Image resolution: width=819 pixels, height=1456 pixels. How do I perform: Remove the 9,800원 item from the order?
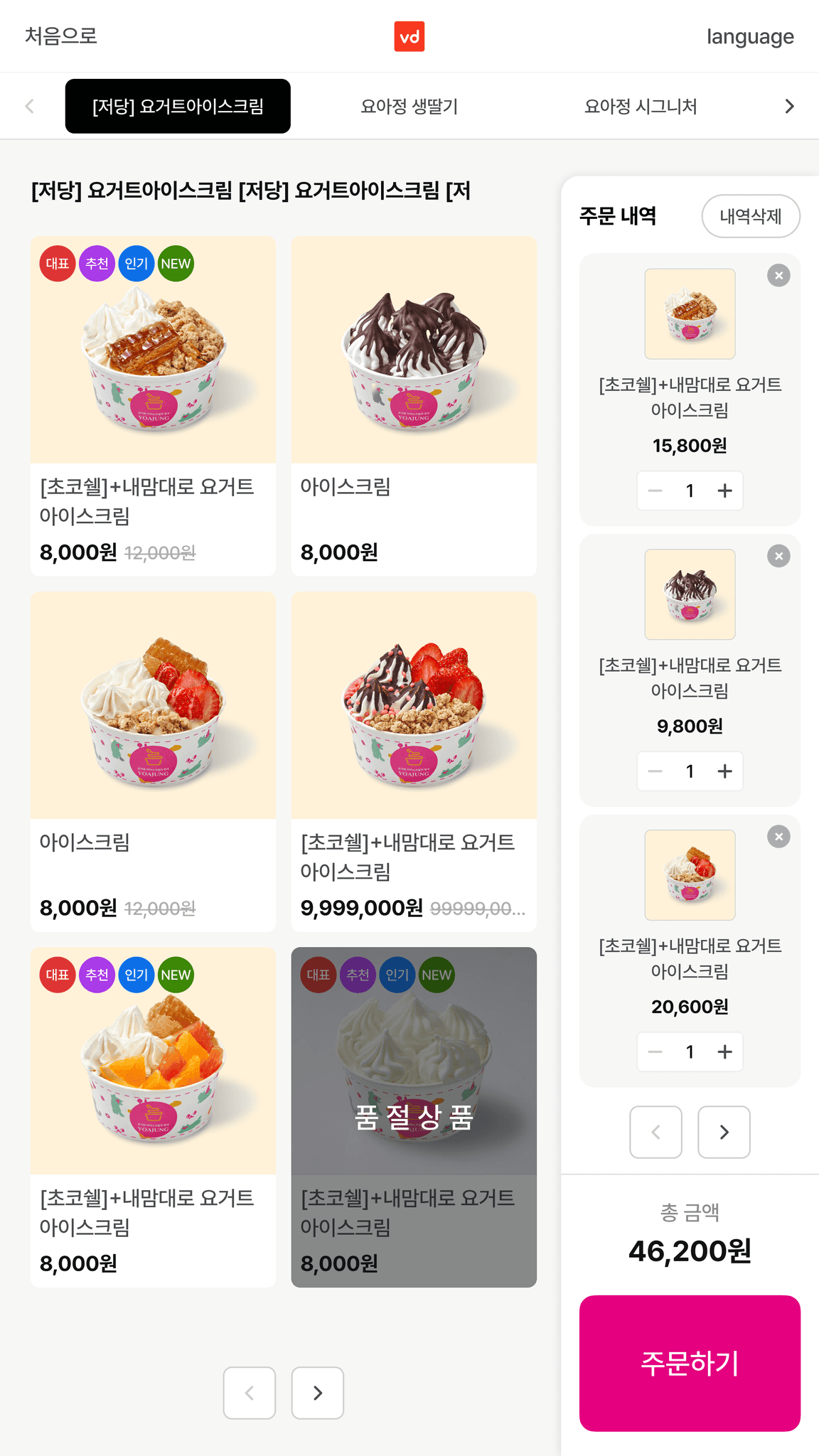[x=778, y=556]
